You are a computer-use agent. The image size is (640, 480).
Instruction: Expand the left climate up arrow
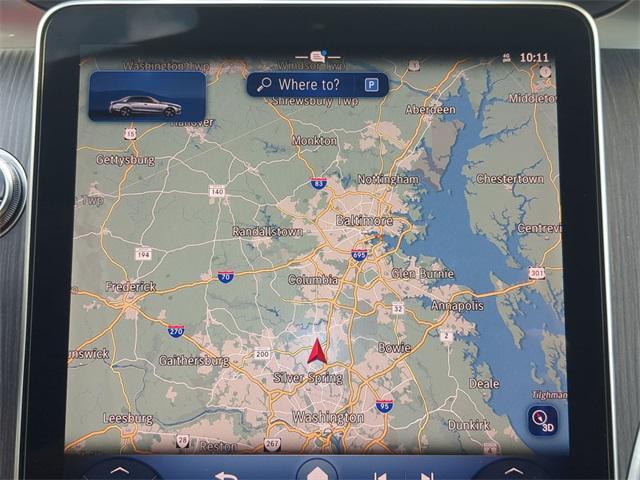(119, 470)
